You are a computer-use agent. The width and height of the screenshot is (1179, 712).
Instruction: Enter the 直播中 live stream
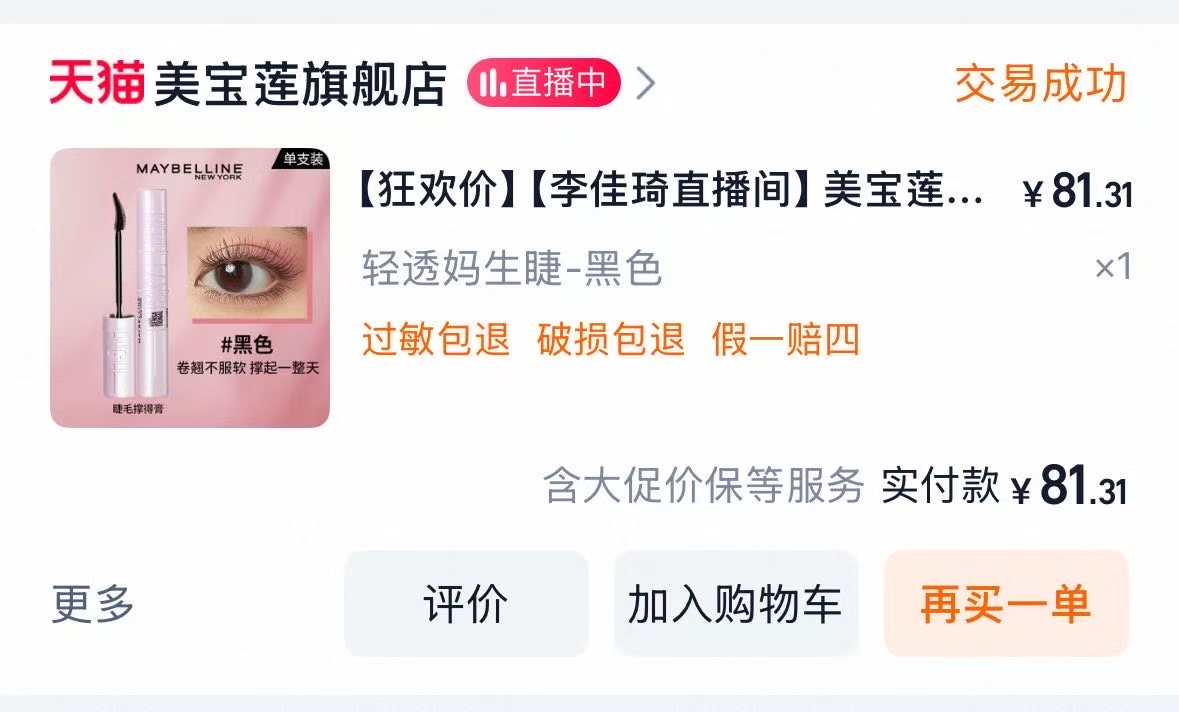(x=543, y=83)
